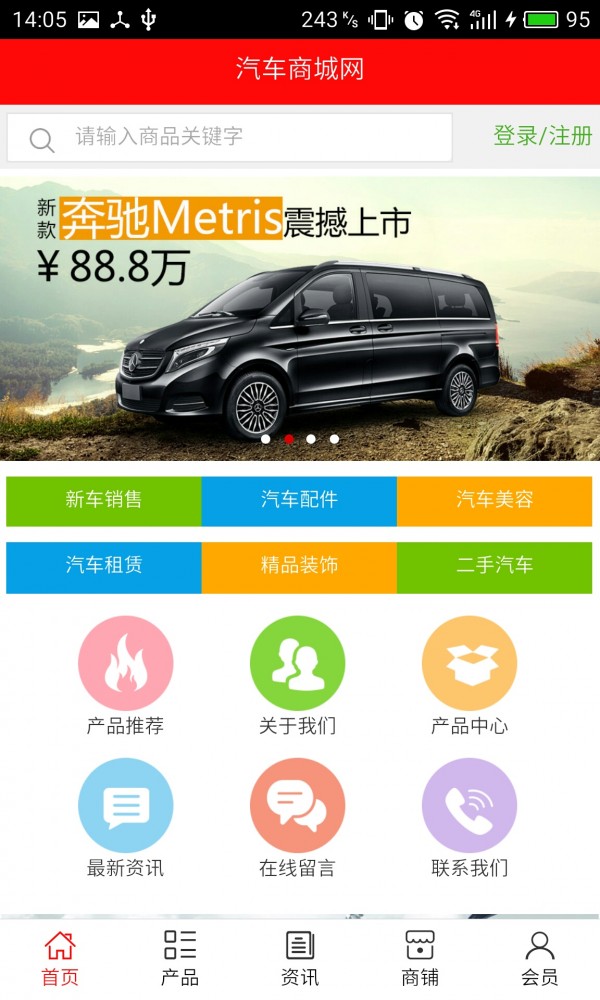The image size is (600, 1000).
Task: Switch to the 商铺 tab
Action: point(420,958)
